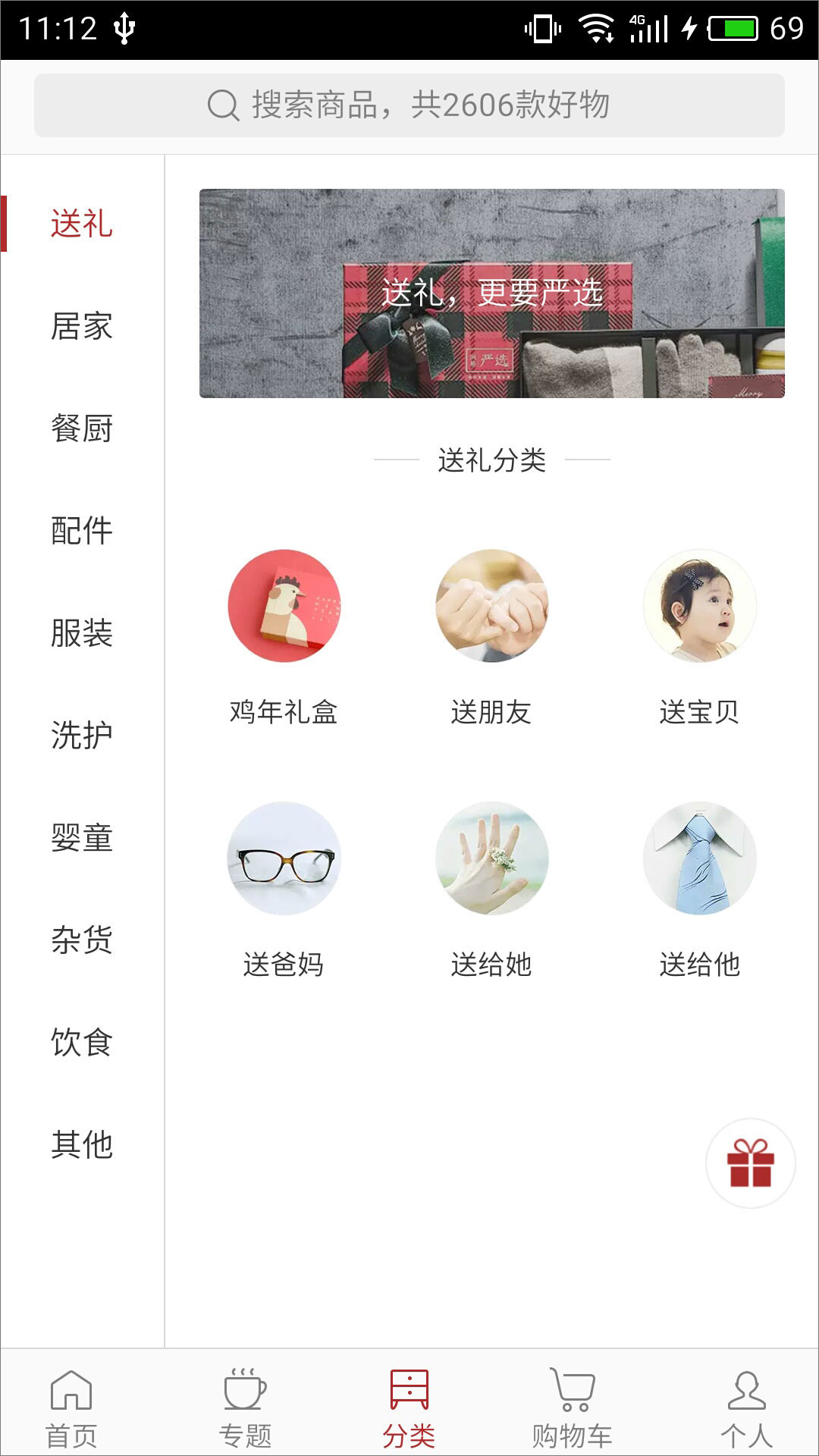Open the 洗护 sidebar category
The image size is (819, 1456).
82,736
